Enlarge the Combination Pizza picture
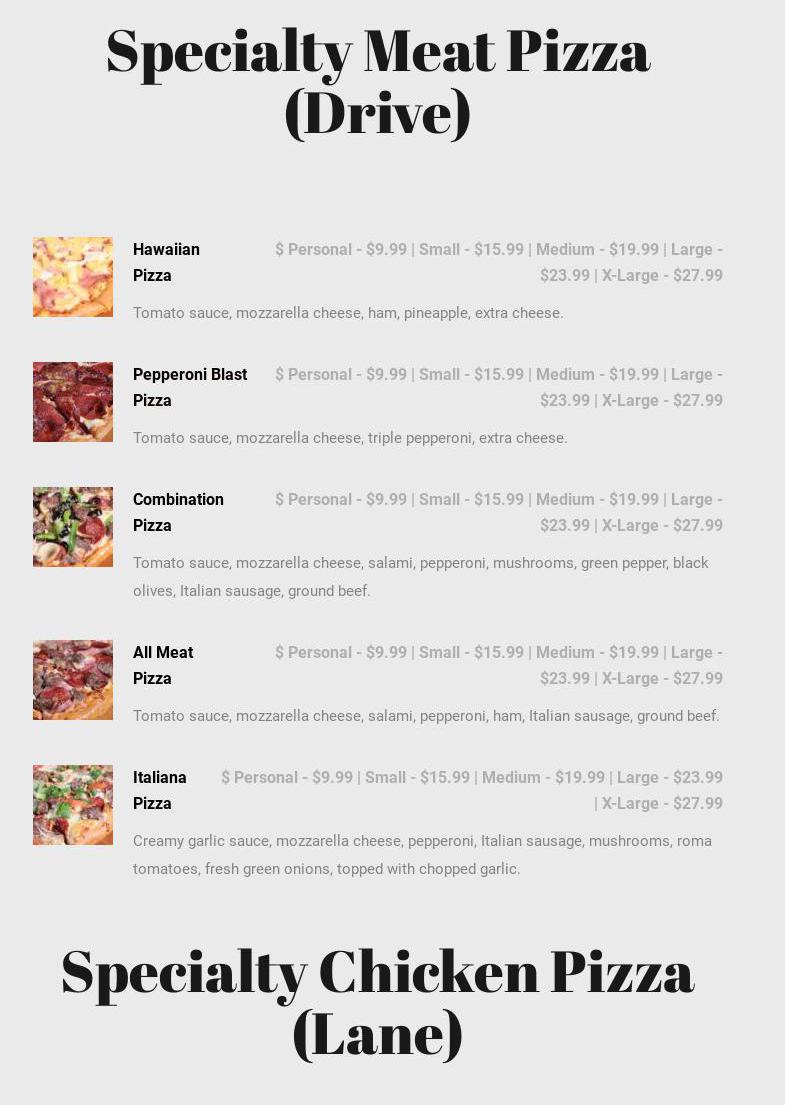 pos(73,527)
